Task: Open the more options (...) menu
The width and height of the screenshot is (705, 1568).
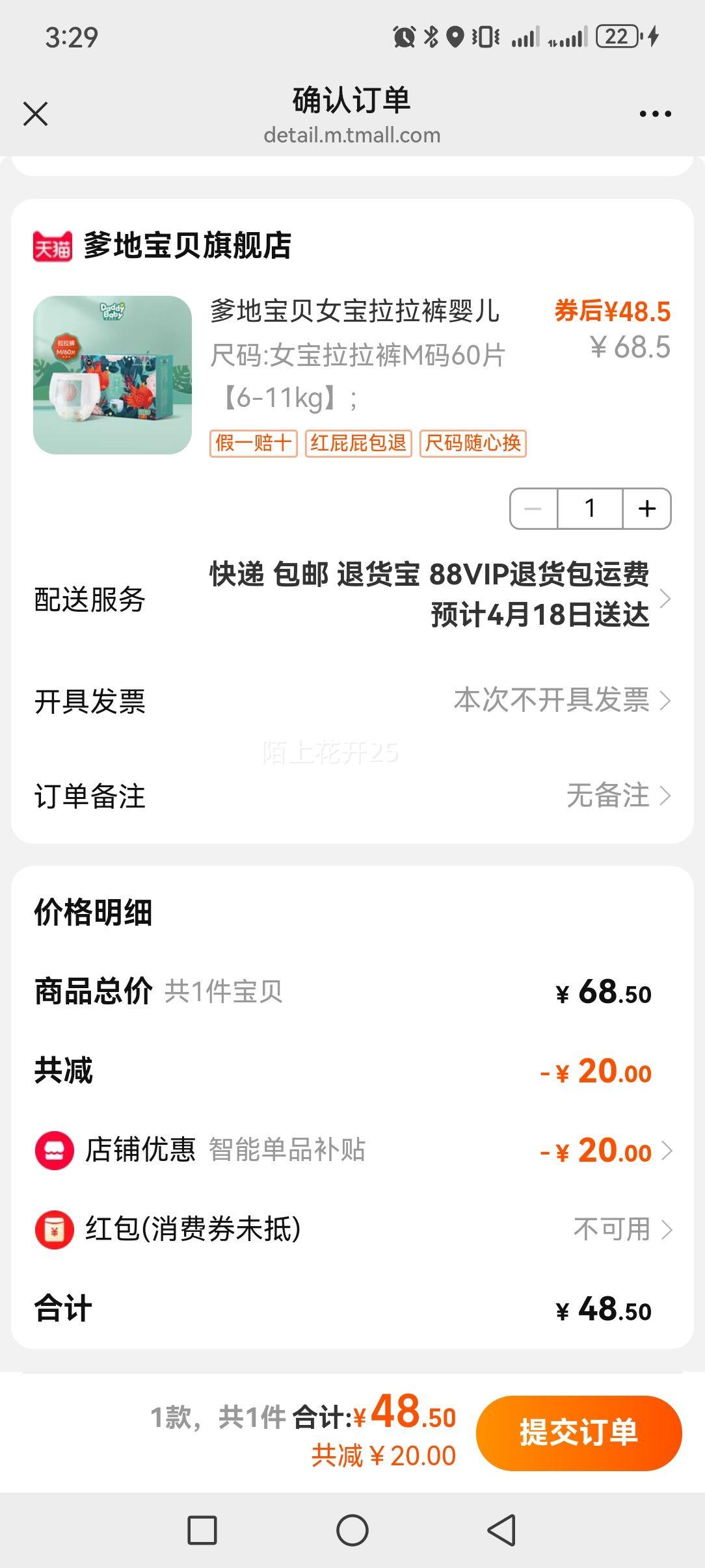Action: point(657,112)
